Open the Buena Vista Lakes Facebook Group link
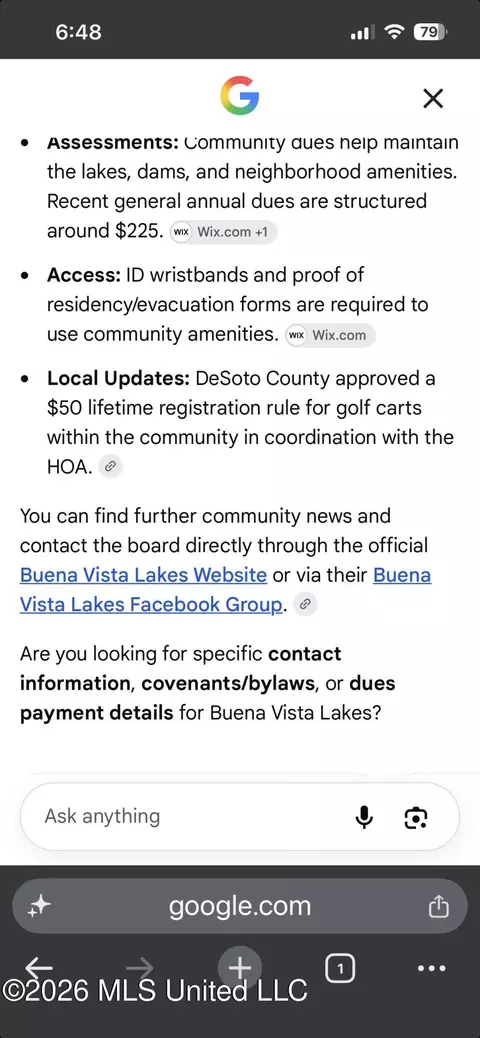This screenshot has height=1038, width=480. coord(225,589)
